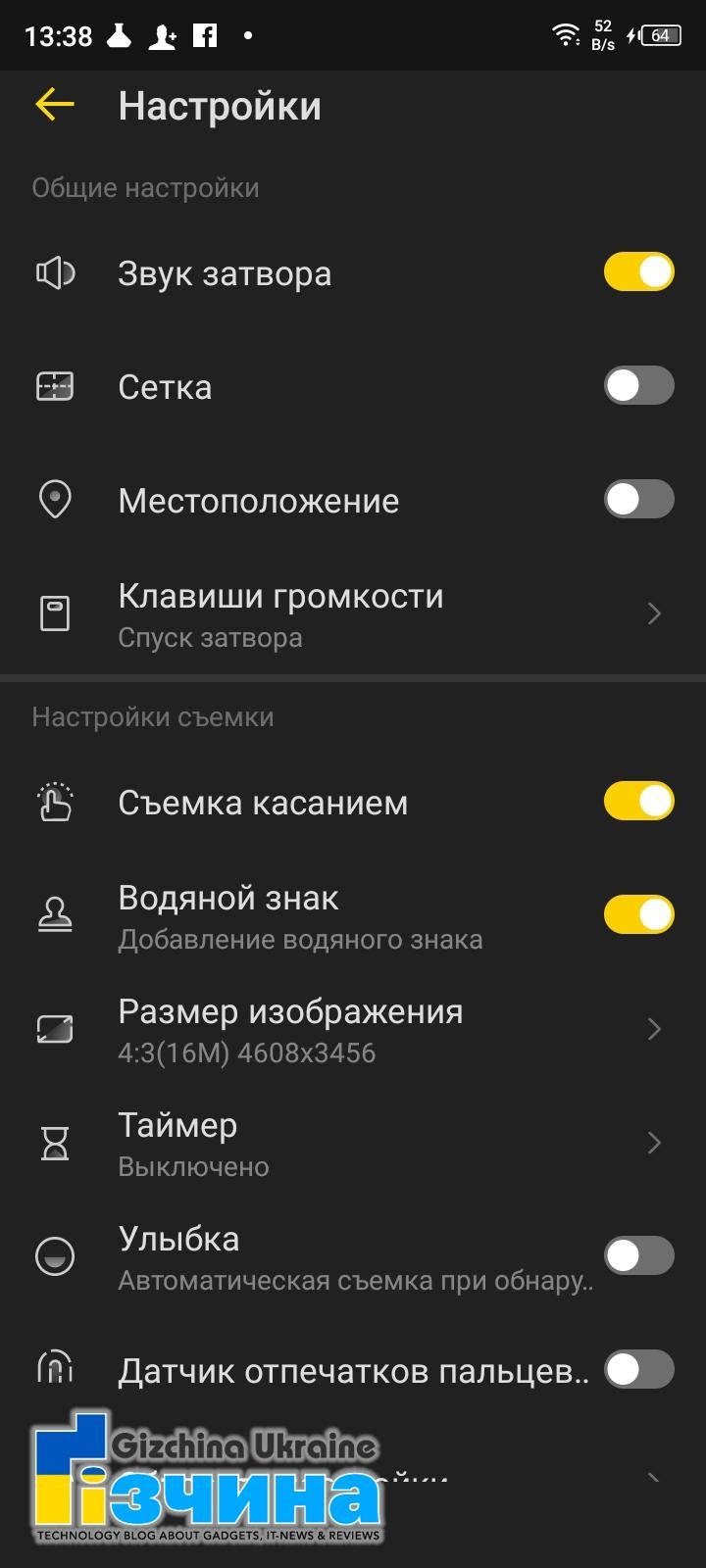Open Таймер options via chevron arrow
The width and height of the screenshot is (706, 1568).
(x=654, y=1142)
